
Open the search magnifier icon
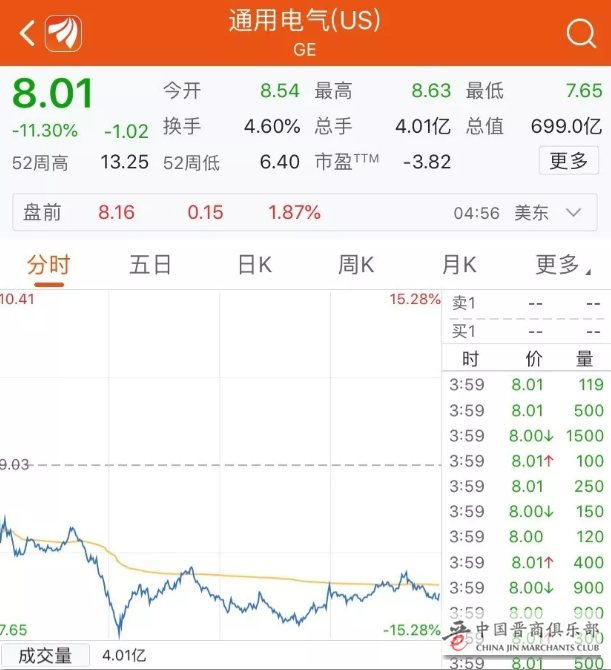(x=581, y=34)
